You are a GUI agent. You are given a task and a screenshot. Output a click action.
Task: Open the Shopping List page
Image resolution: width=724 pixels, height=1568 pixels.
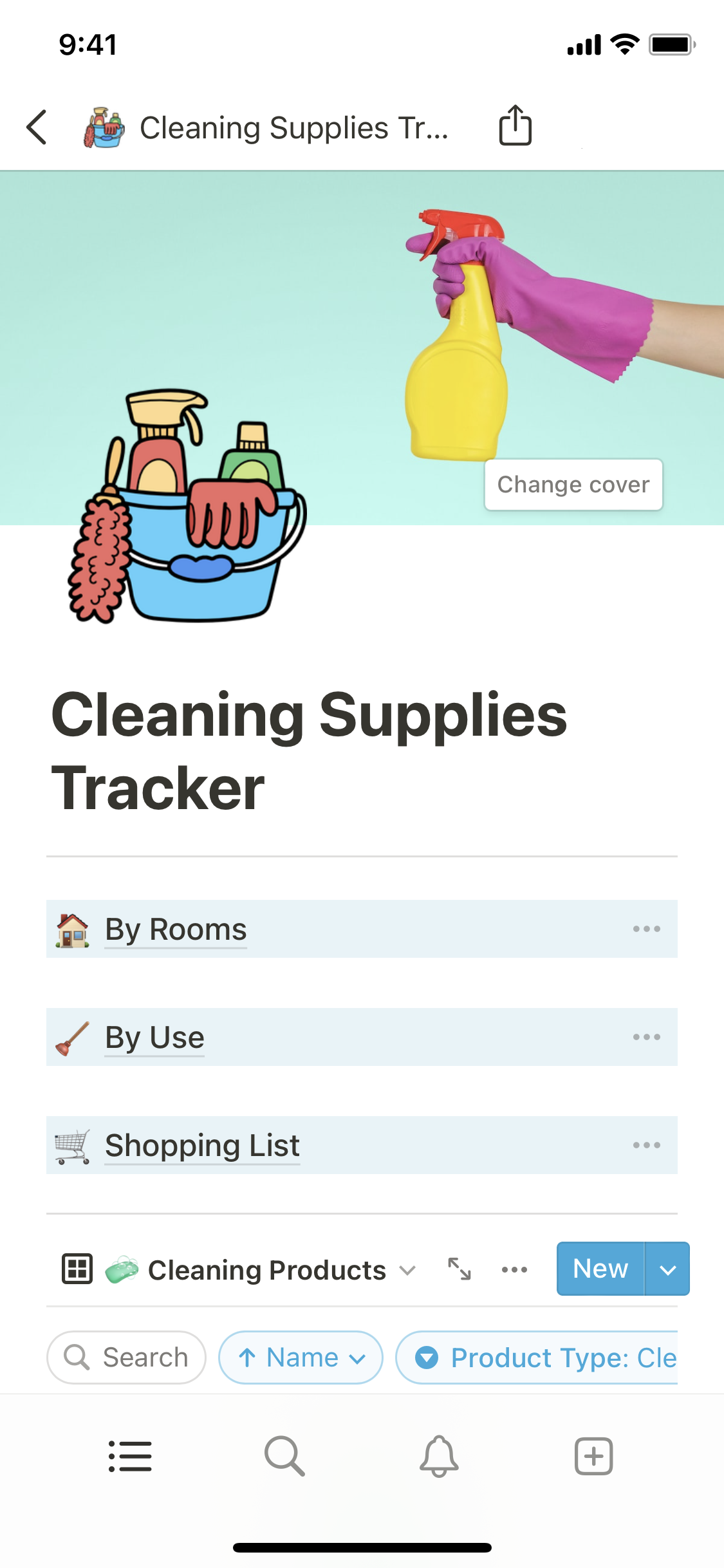202,1145
